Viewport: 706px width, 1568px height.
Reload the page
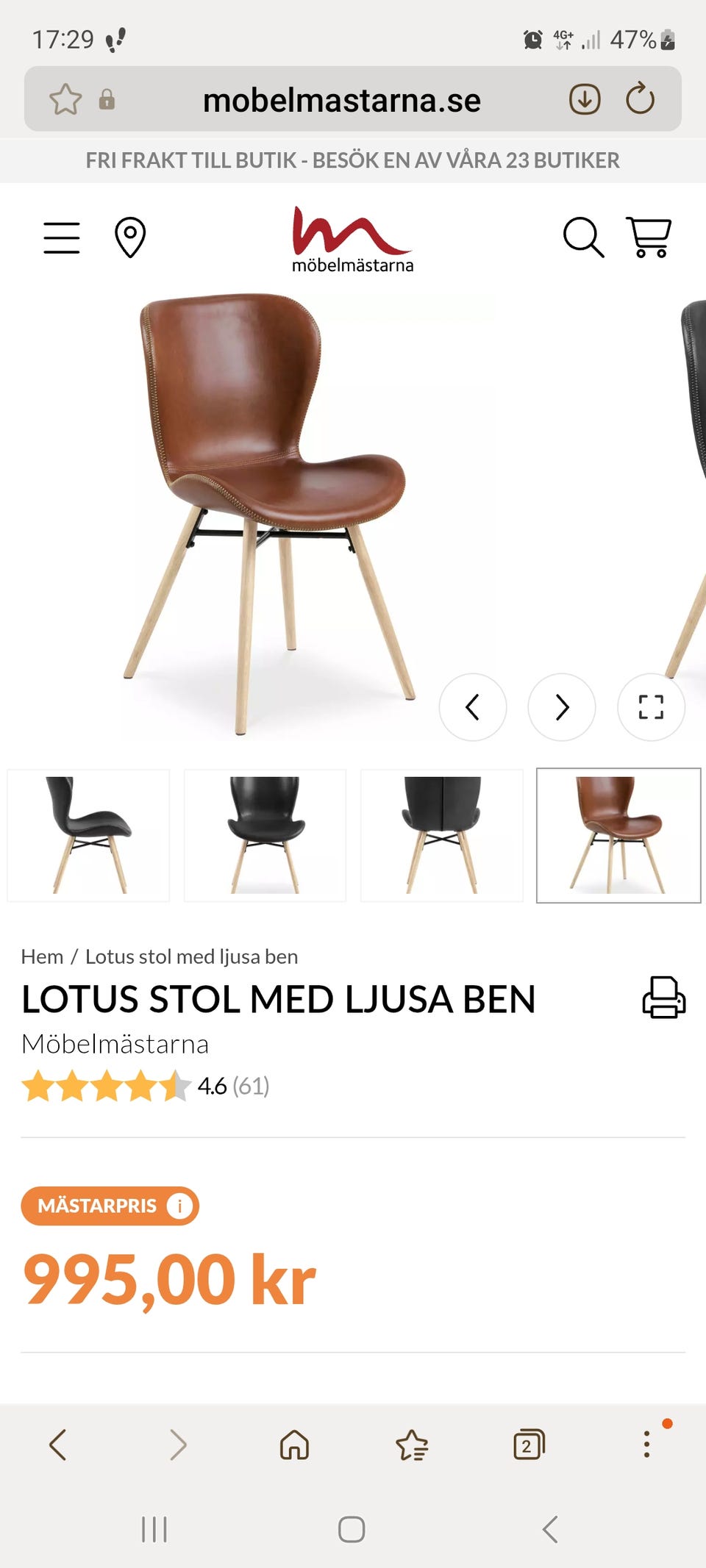[x=640, y=99]
